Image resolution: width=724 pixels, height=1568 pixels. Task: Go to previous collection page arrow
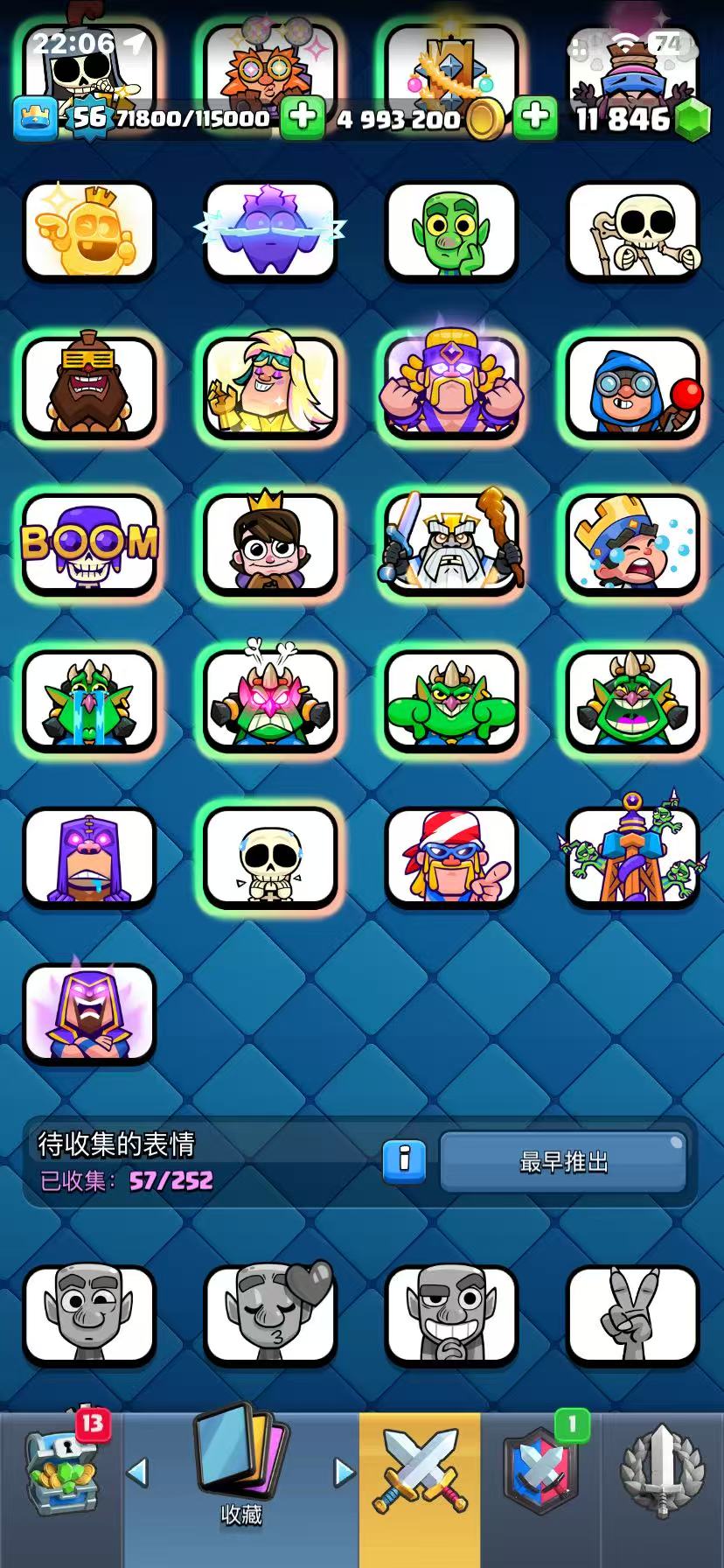[137, 1473]
